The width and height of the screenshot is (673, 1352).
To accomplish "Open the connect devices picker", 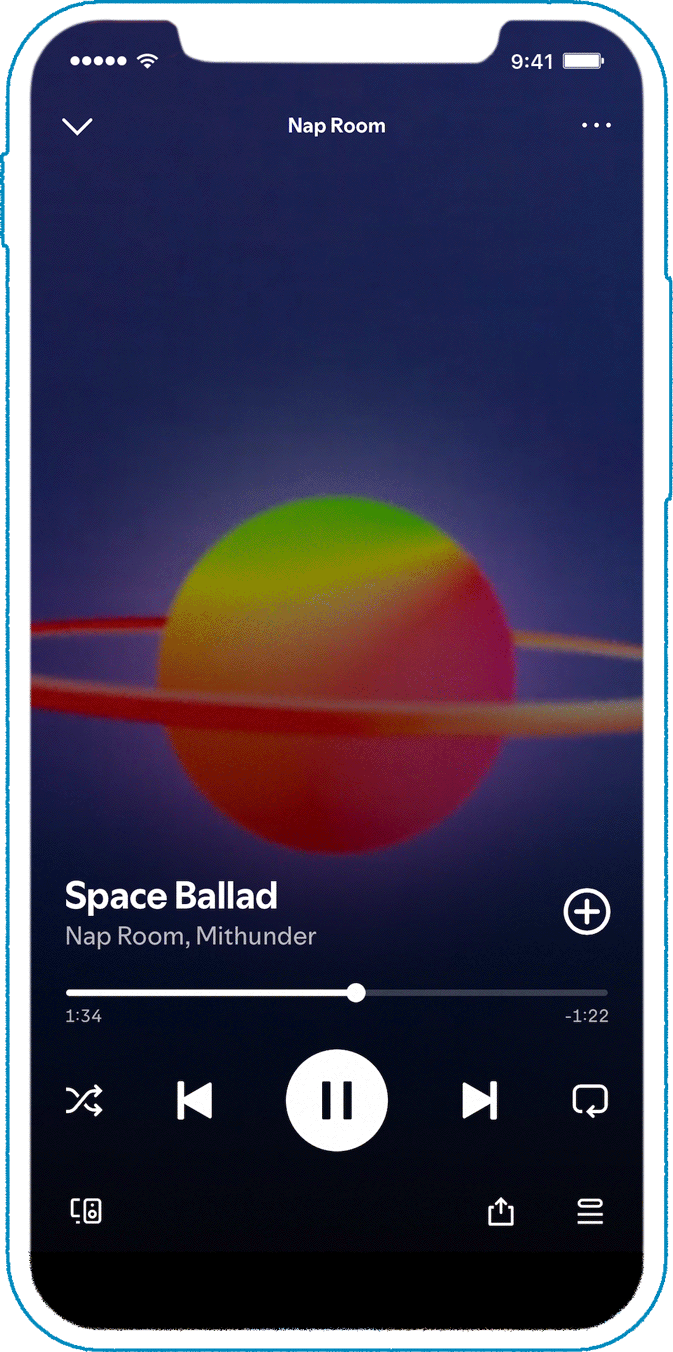I will tap(86, 1212).
